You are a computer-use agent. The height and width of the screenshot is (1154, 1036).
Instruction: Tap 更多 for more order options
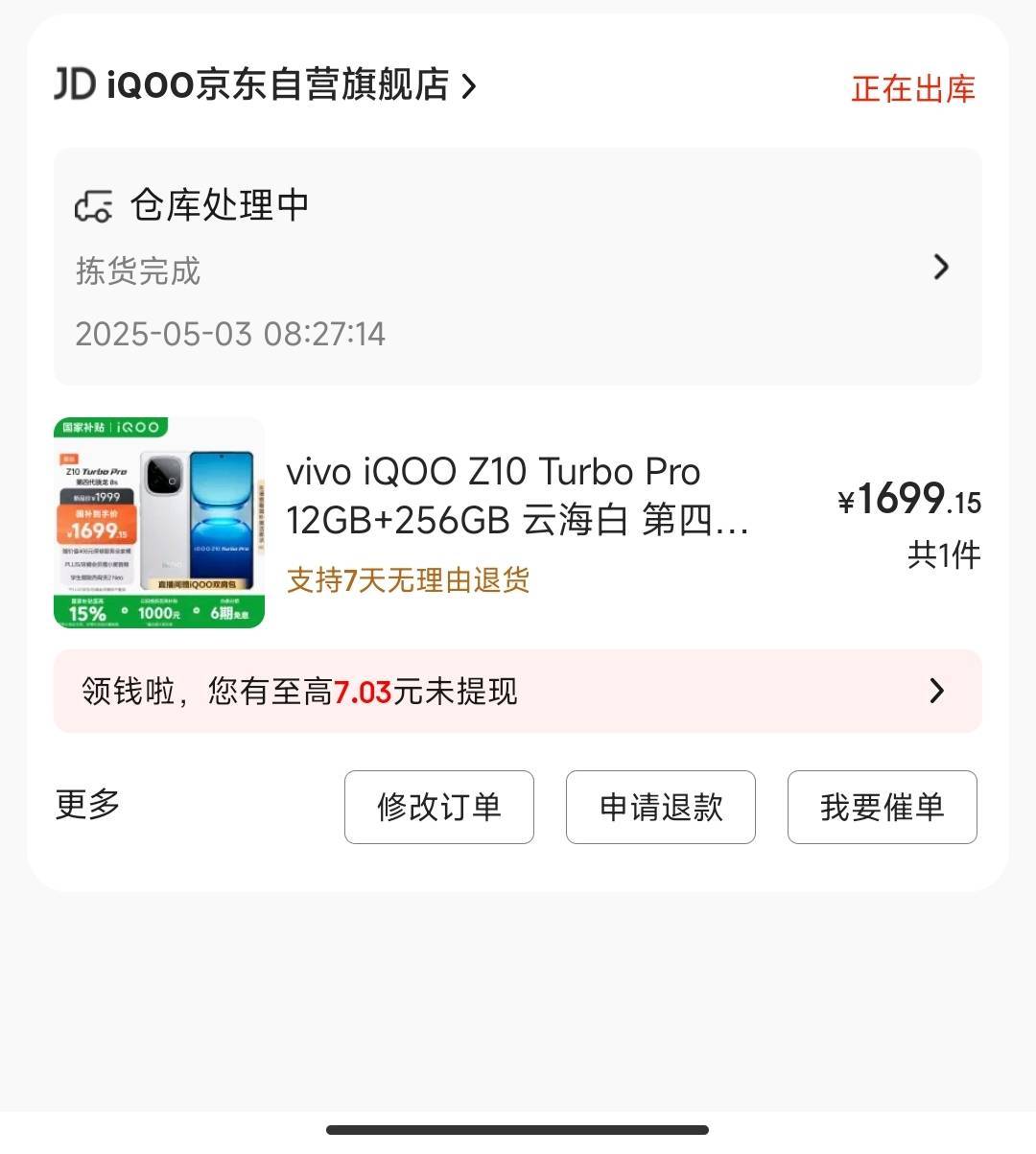coord(88,805)
